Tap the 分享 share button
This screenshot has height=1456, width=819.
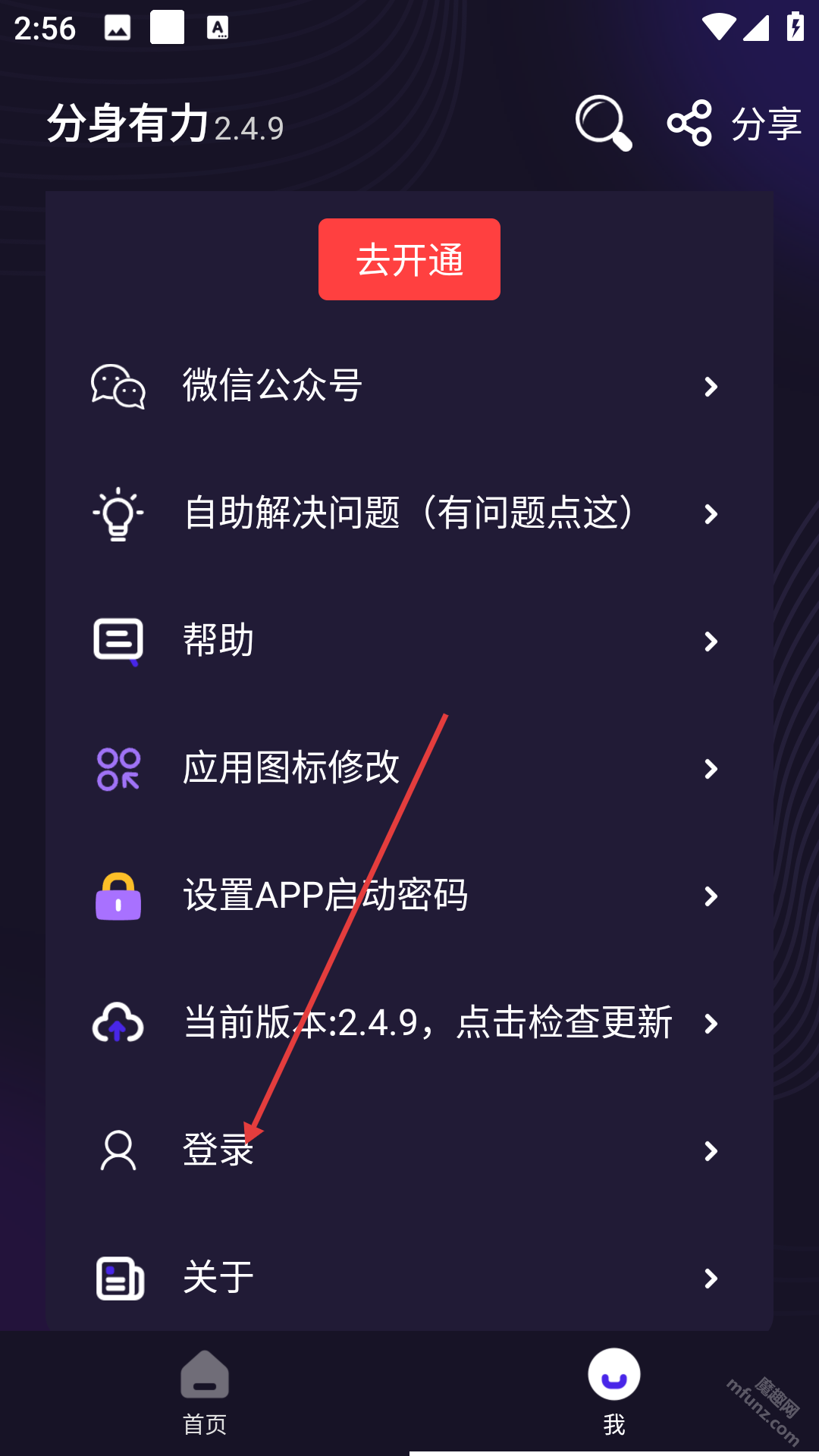click(734, 123)
